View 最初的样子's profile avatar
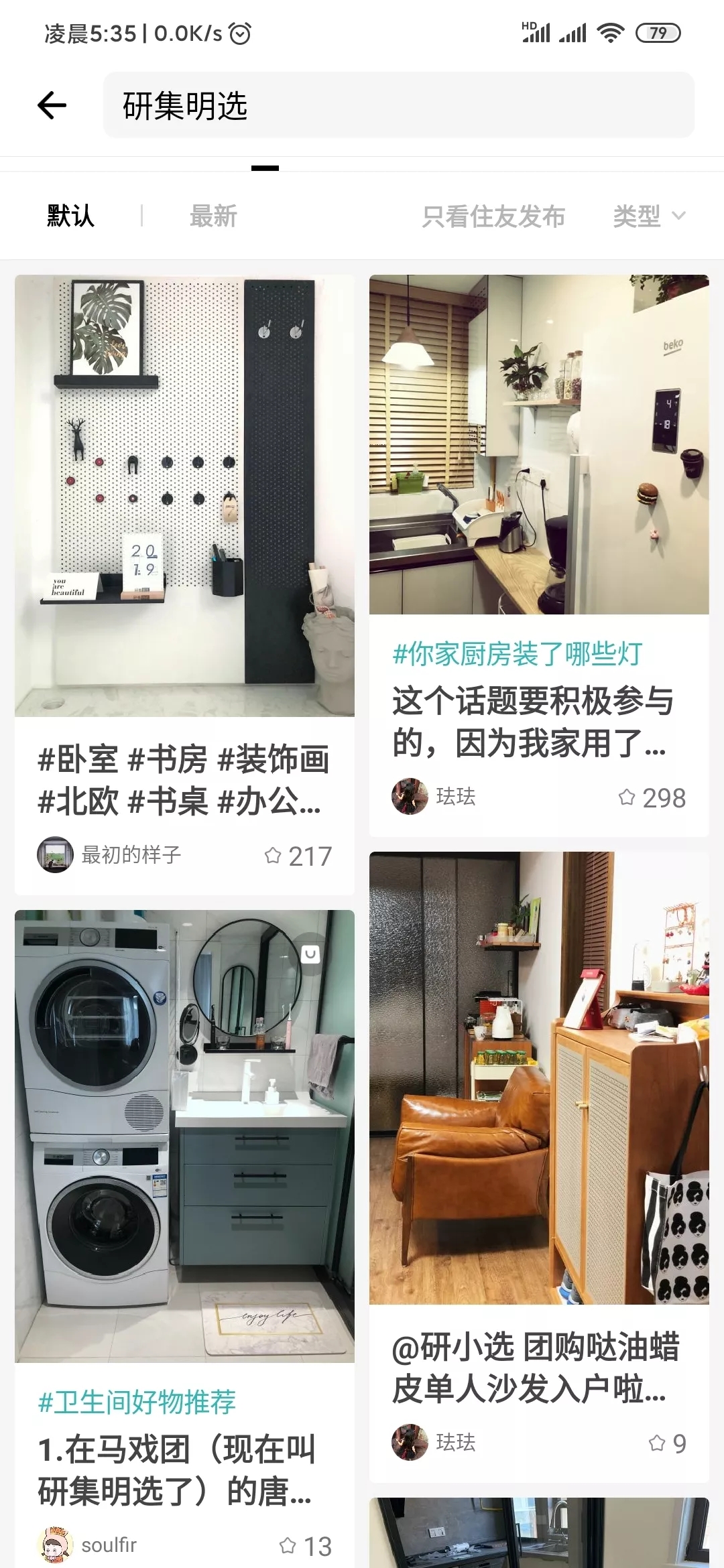The width and height of the screenshot is (724, 1568). pyautogui.click(x=55, y=854)
